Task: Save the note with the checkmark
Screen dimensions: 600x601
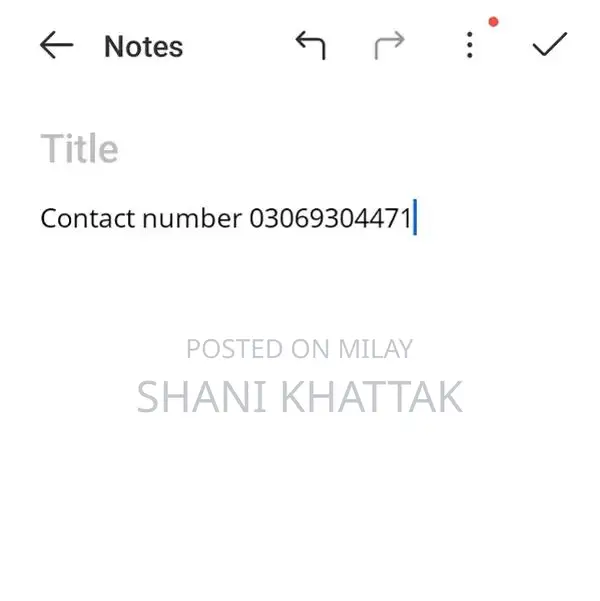Action: tap(549, 45)
